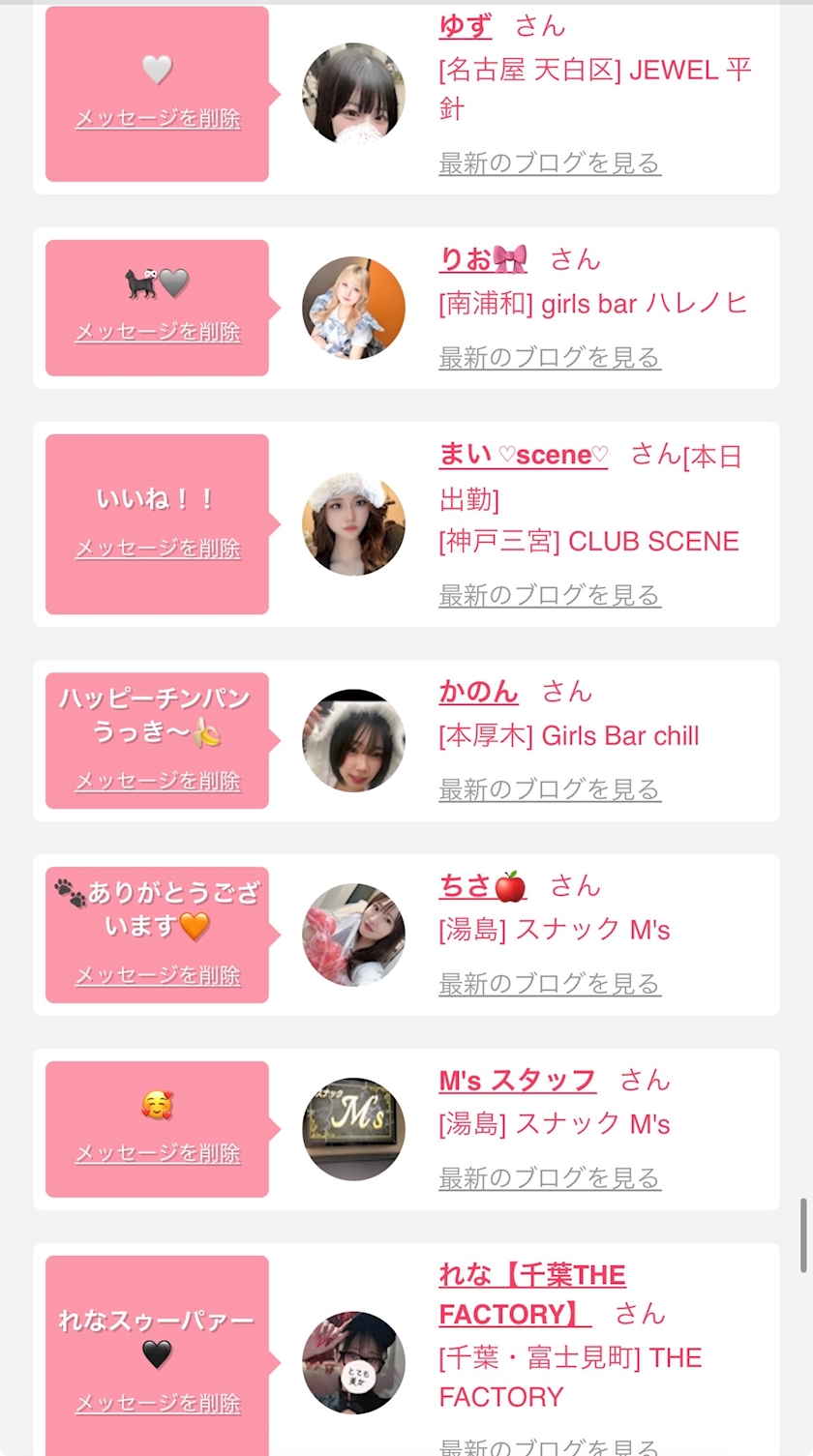Delete the message sent to りお

pos(158,332)
